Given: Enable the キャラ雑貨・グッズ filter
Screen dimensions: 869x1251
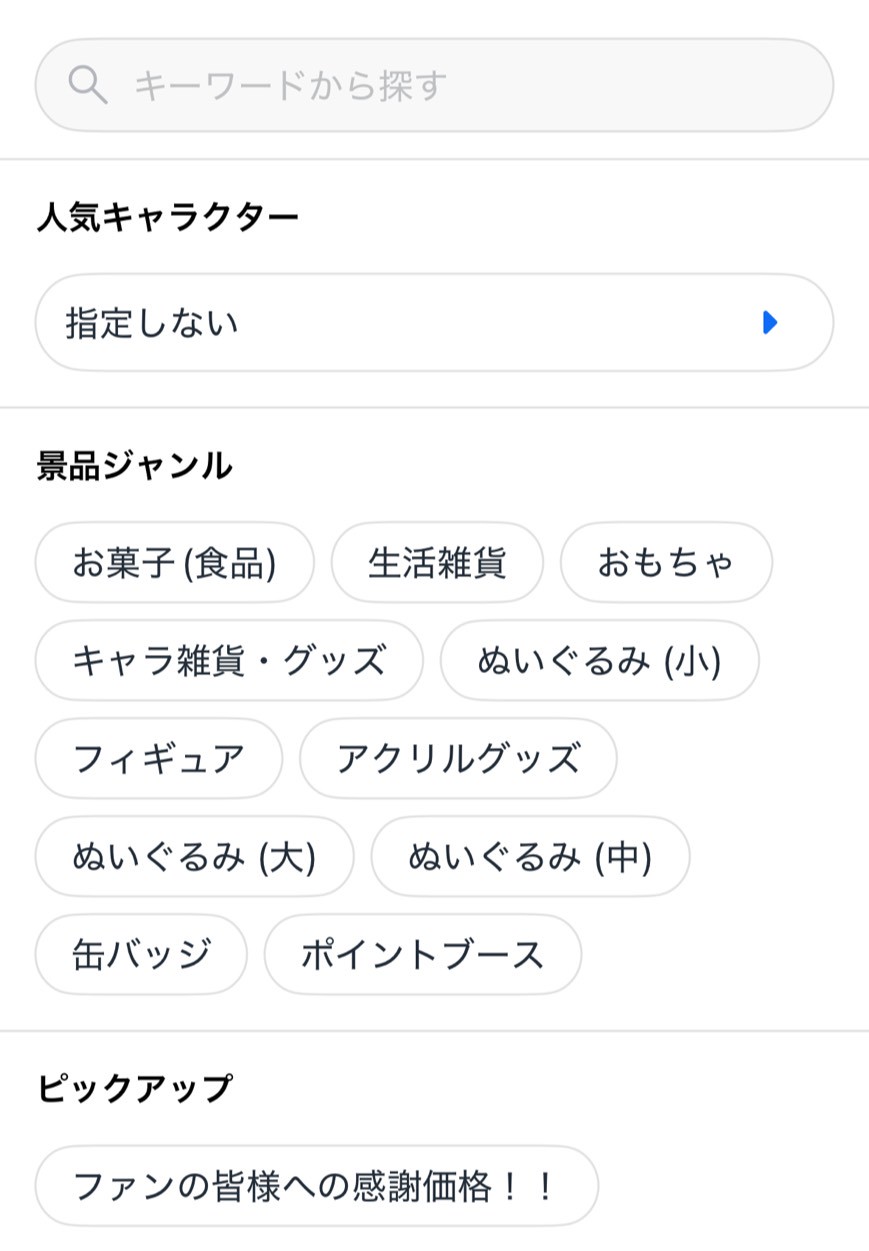Looking at the screenshot, I should coord(228,660).
